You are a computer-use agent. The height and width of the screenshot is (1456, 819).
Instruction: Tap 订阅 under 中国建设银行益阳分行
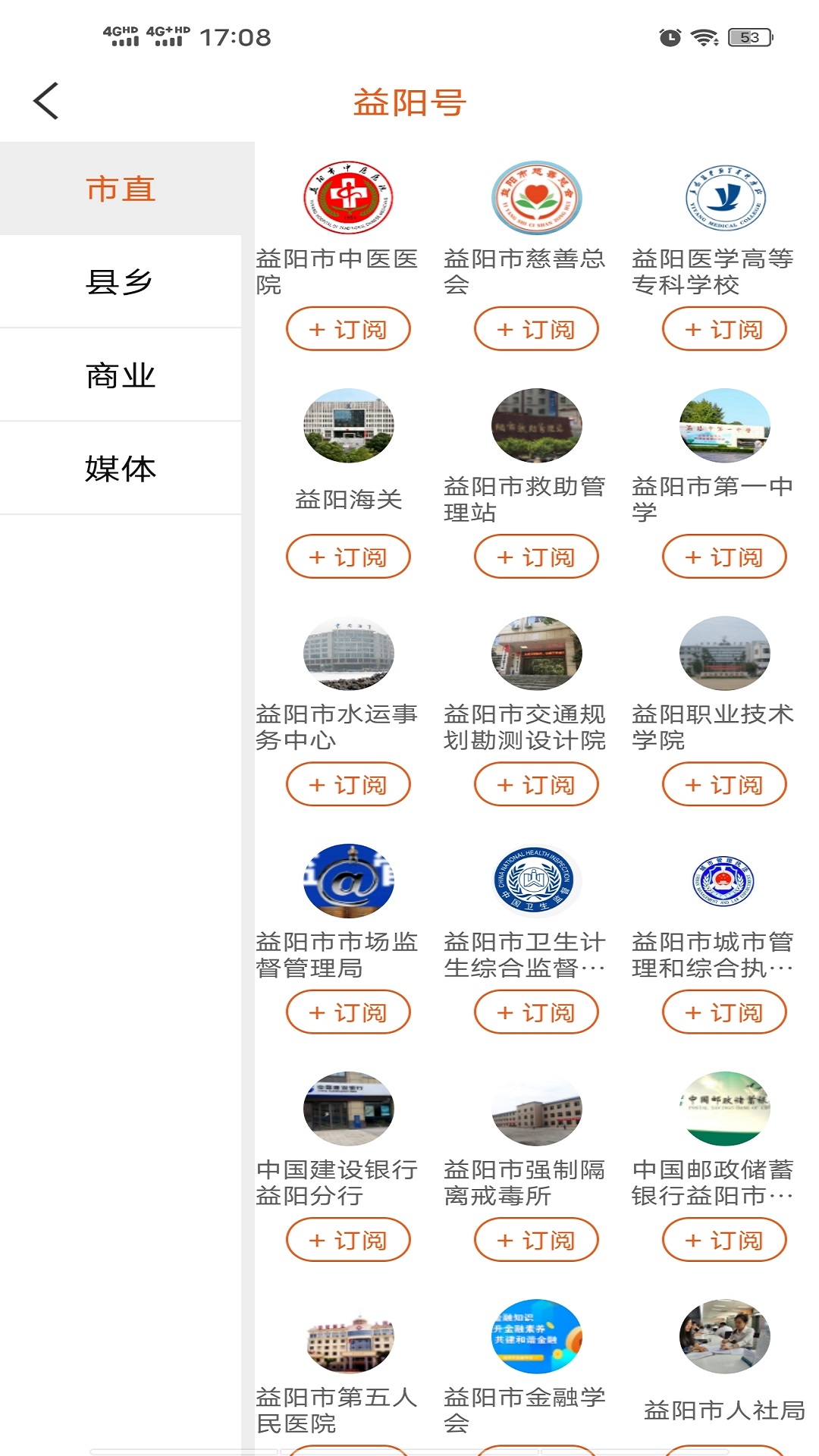[348, 1240]
